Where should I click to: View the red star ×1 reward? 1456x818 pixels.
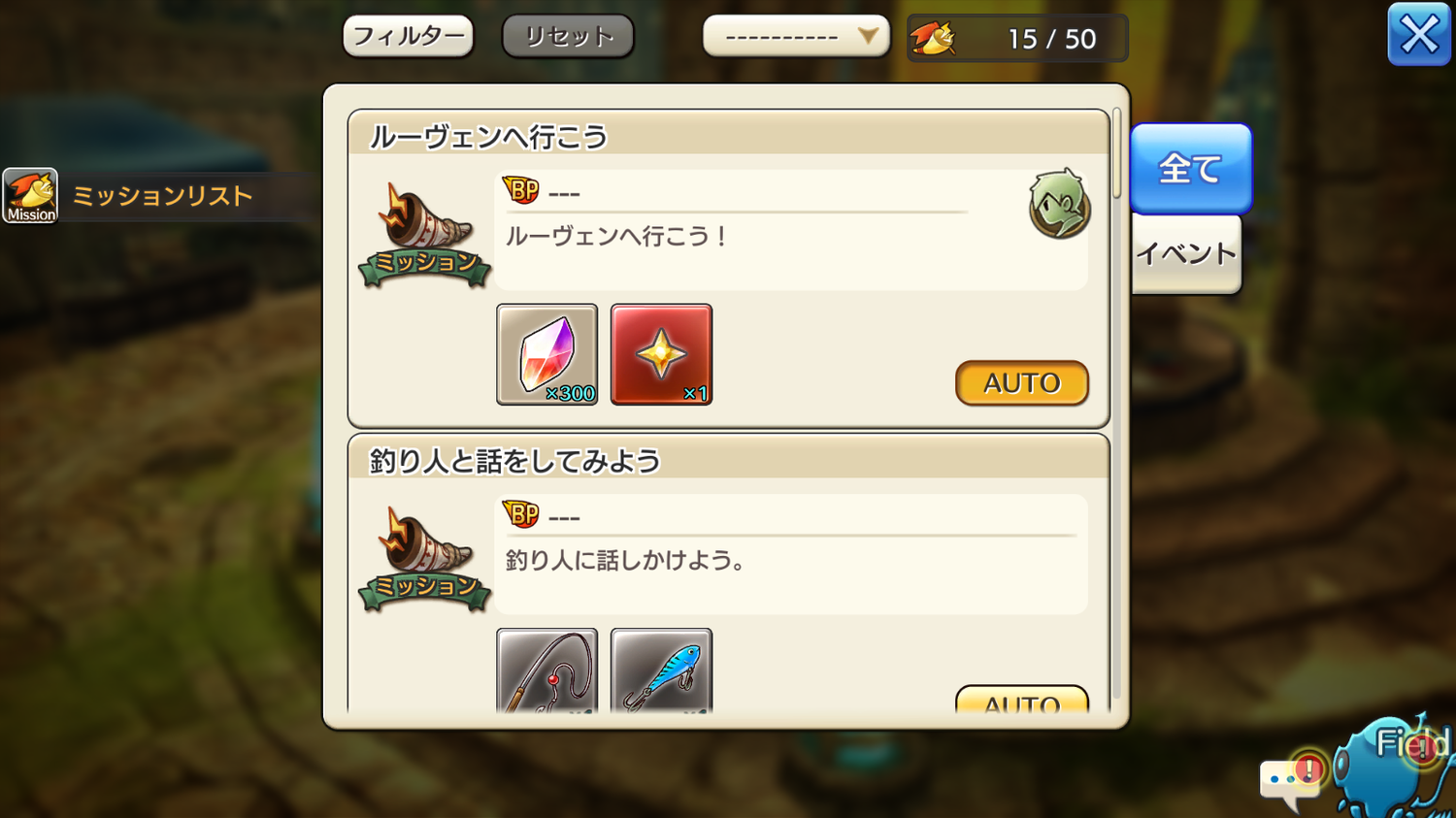coord(661,354)
